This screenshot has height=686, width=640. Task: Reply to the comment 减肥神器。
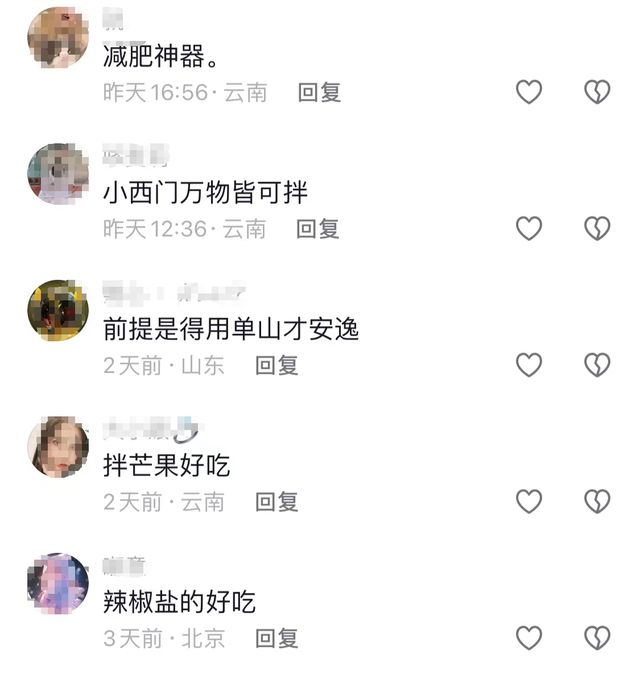click(320, 93)
